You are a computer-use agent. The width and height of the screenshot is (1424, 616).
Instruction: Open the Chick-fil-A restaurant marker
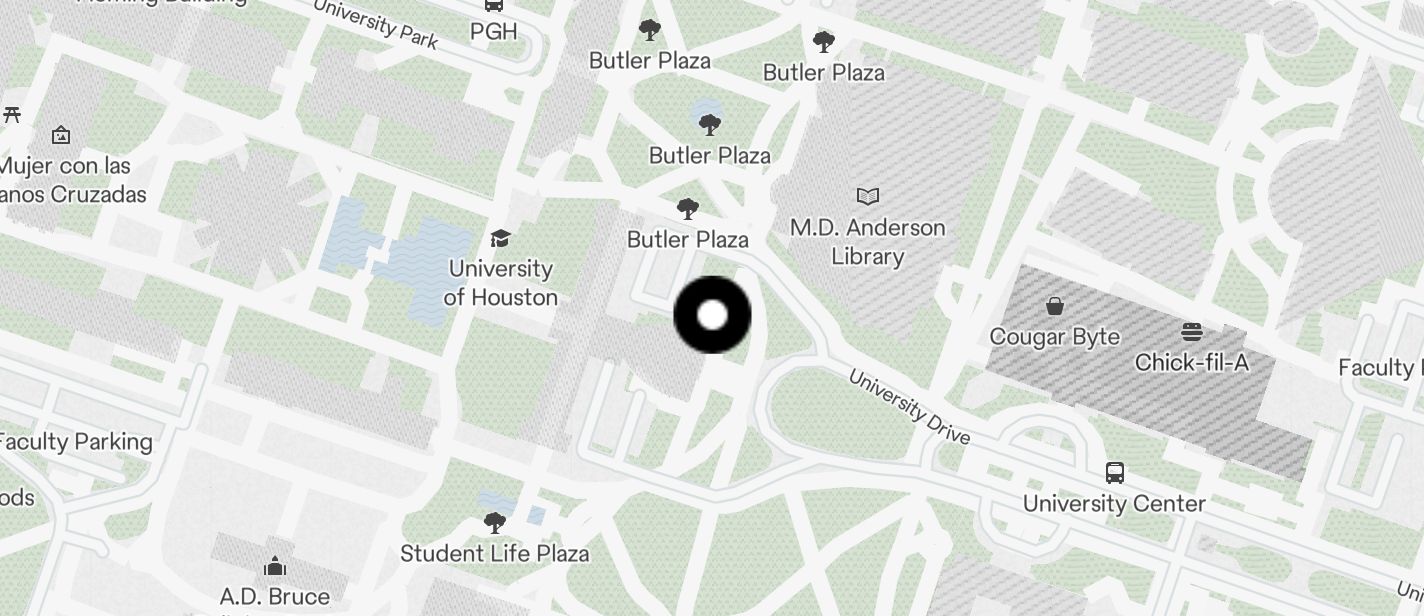[1191, 332]
